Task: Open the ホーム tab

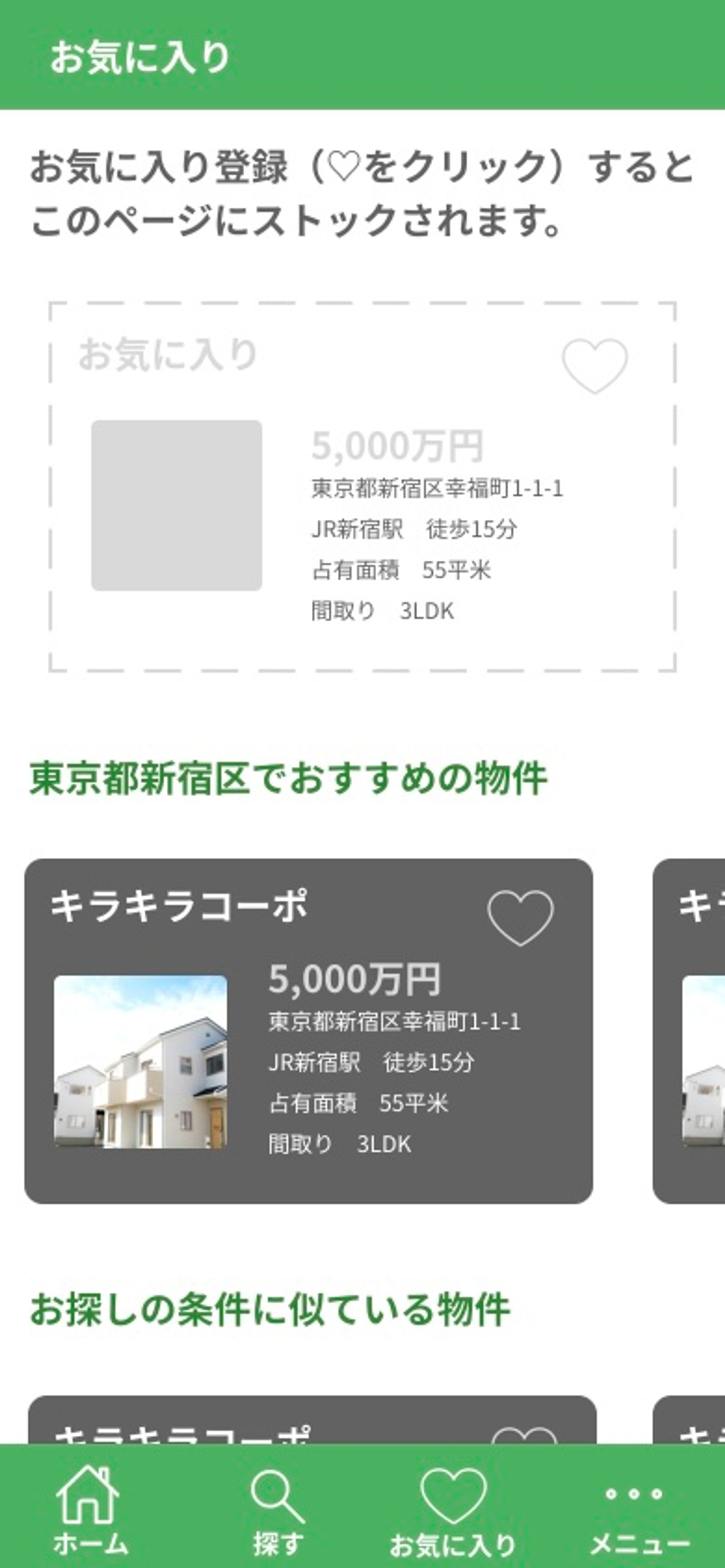Action: [89, 1507]
